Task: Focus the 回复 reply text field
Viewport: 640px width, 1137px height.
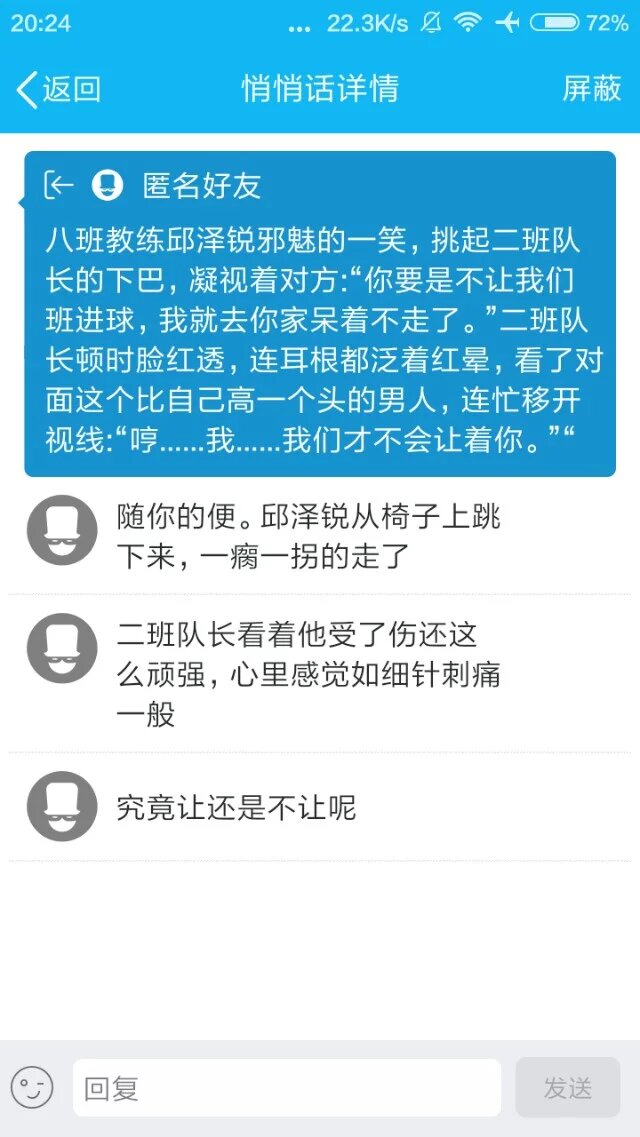Action: click(x=286, y=1088)
